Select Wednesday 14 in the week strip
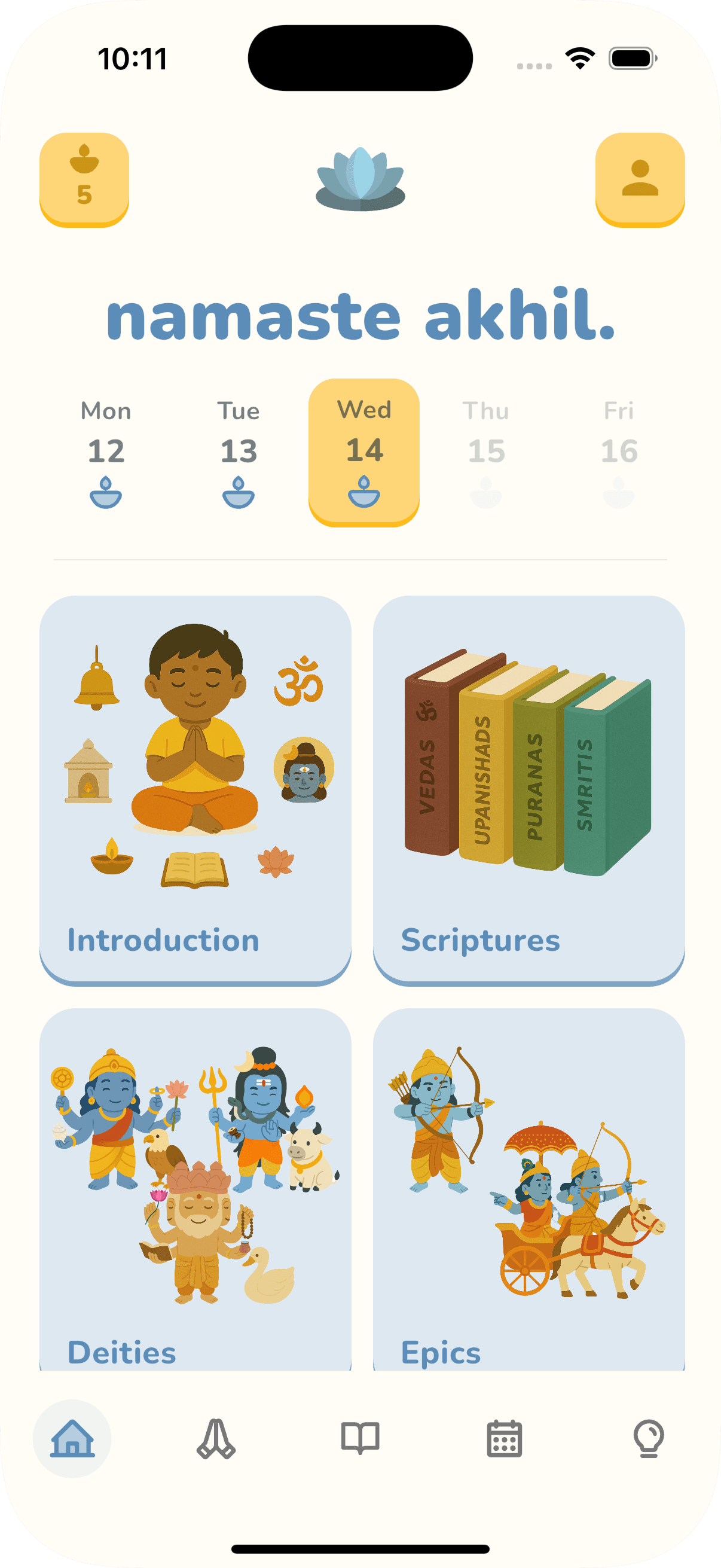 364,452
